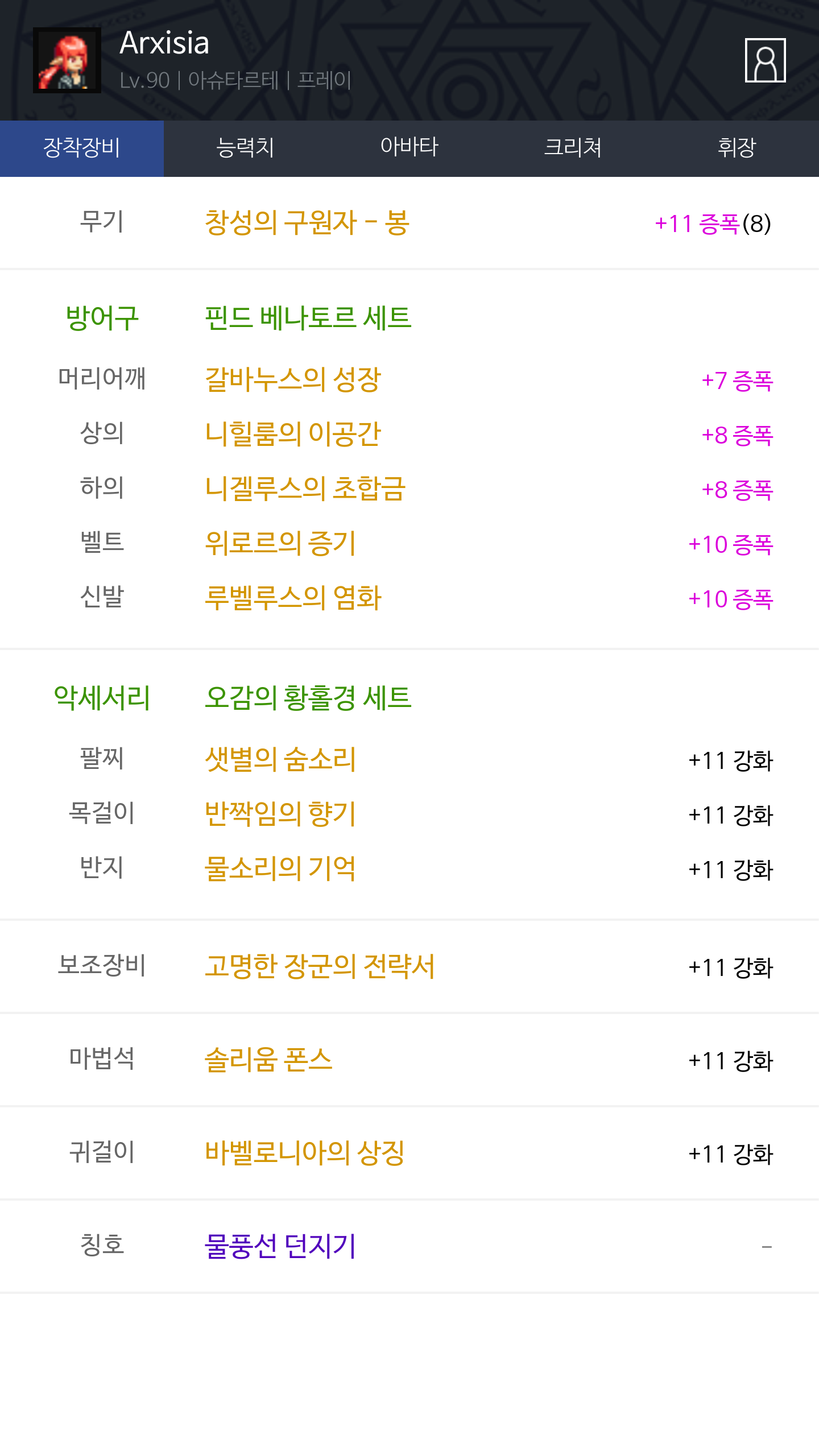Open the character profile icon
Screen dimensions: 819x1456
point(765,60)
